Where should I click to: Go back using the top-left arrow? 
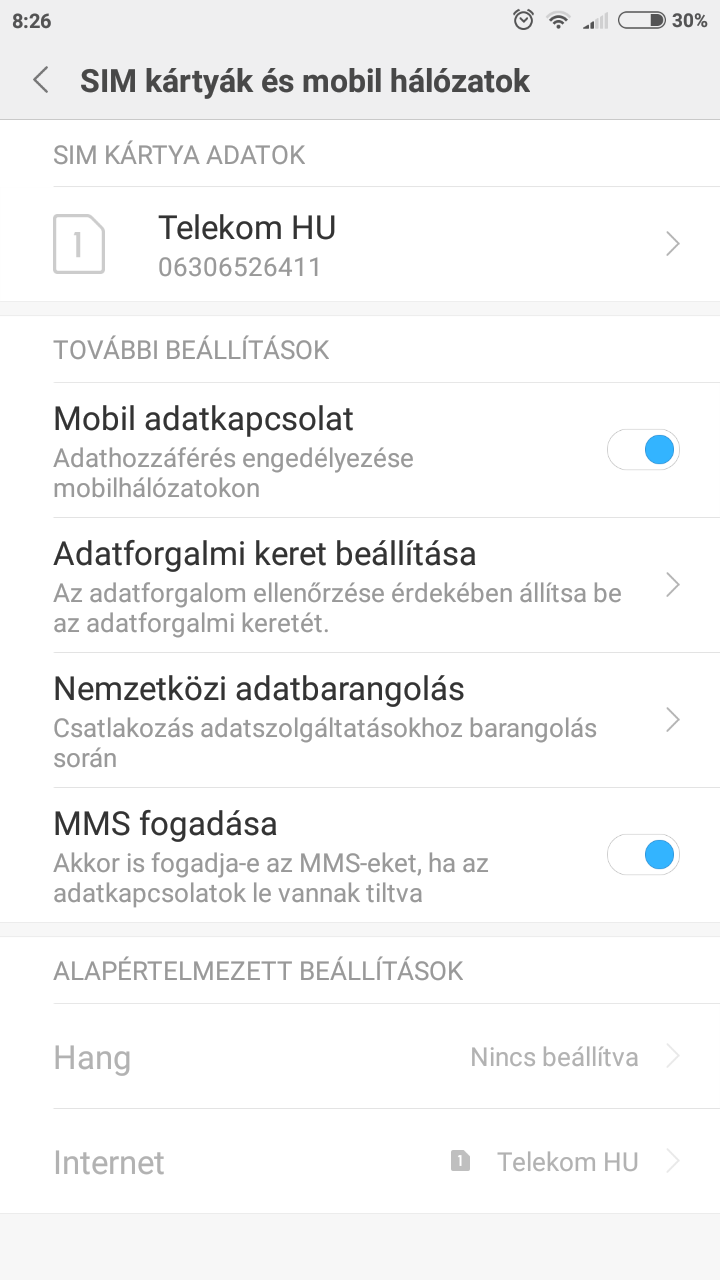41,81
